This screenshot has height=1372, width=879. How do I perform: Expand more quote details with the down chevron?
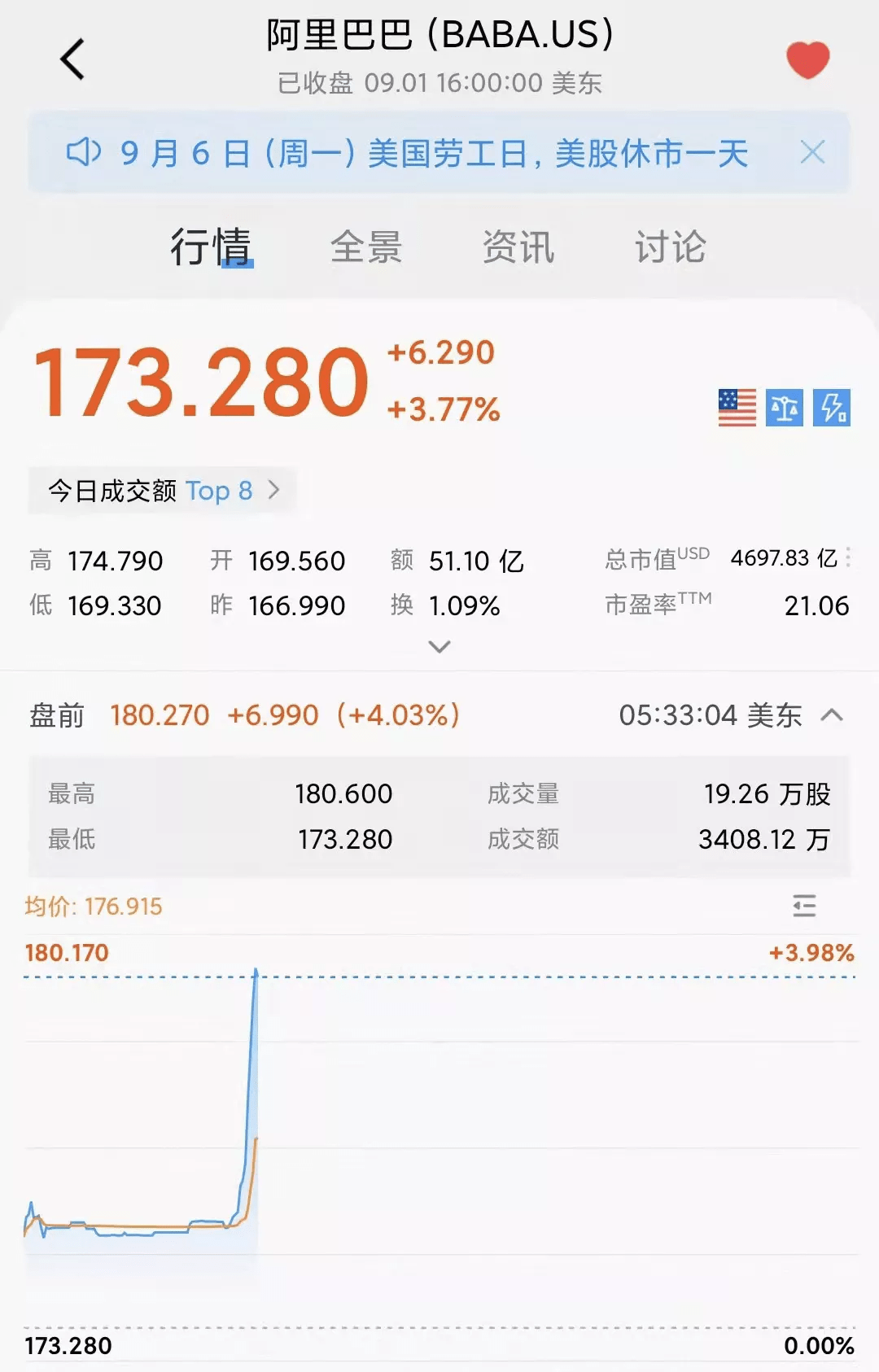tap(439, 647)
